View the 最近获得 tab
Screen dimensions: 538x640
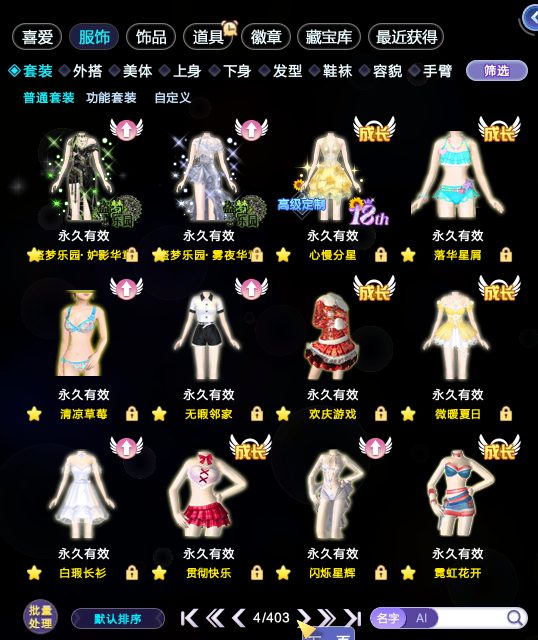[x=406, y=37]
